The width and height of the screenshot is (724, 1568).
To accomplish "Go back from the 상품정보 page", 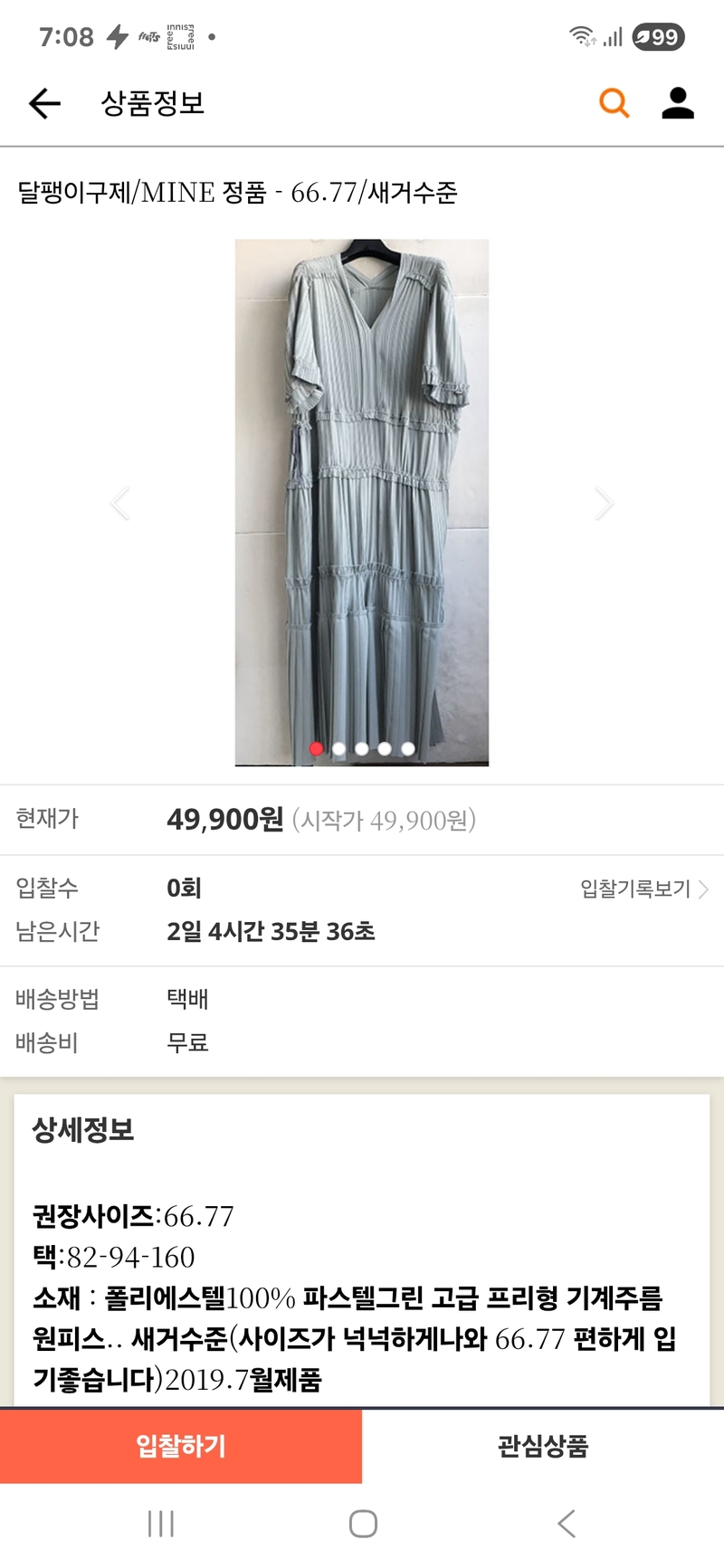I will pyautogui.click(x=44, y=103).
